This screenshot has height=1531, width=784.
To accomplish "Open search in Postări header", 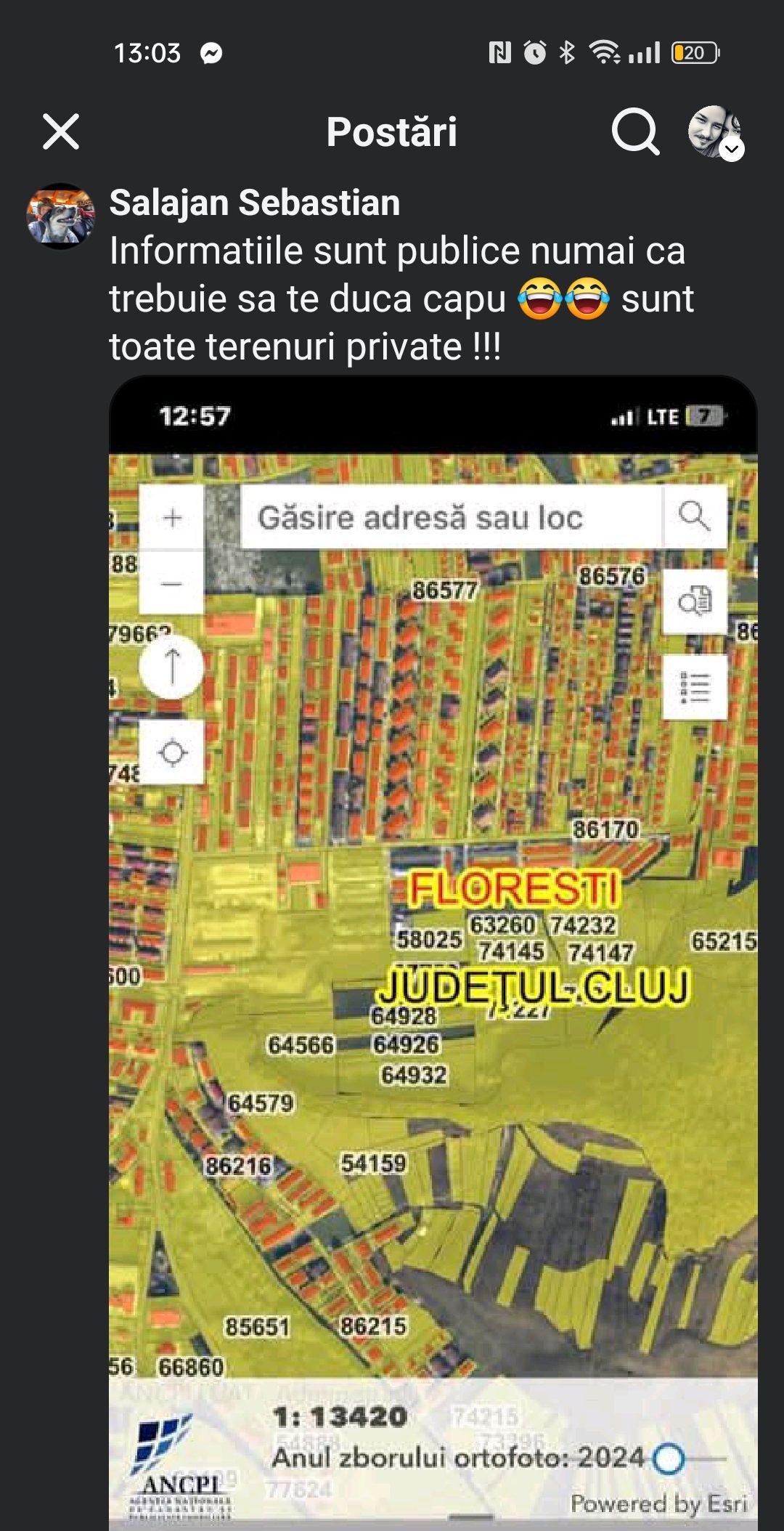I will point(635,131).
